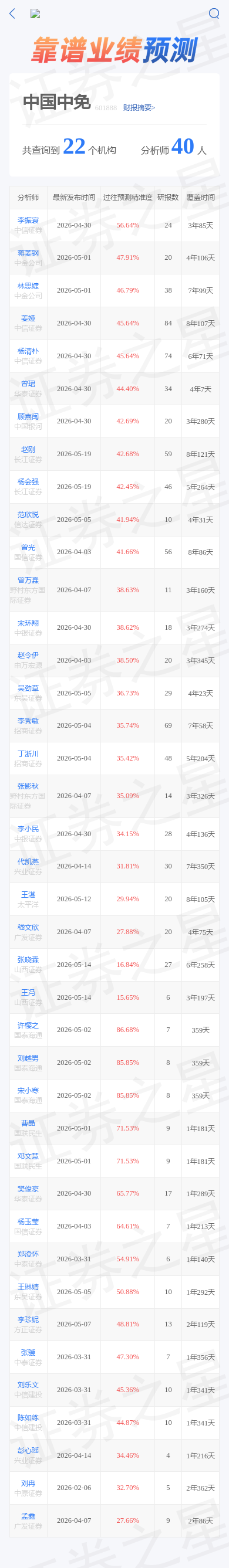Select analyst 姜娅 of 中信证券
This screenshot has height=1568, width=229.
[x=28, y=318]
